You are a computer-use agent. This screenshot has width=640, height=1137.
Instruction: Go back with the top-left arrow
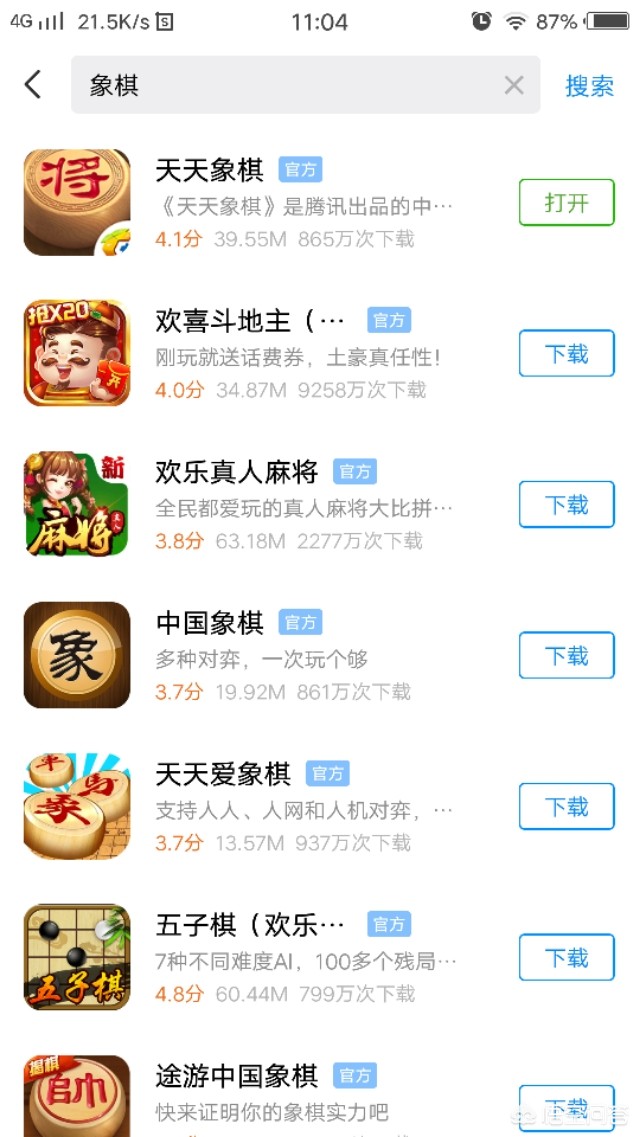coord(33,85)
